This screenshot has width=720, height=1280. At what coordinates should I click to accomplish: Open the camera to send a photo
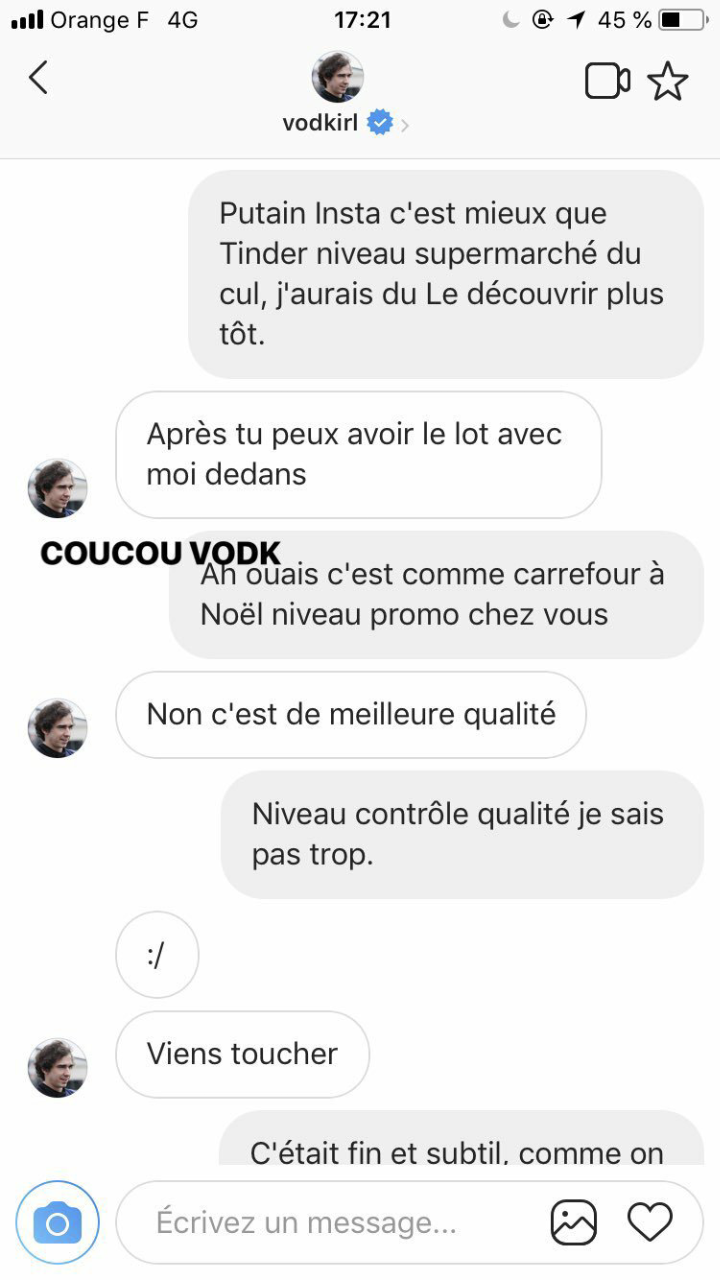(x=58, y=1222)
